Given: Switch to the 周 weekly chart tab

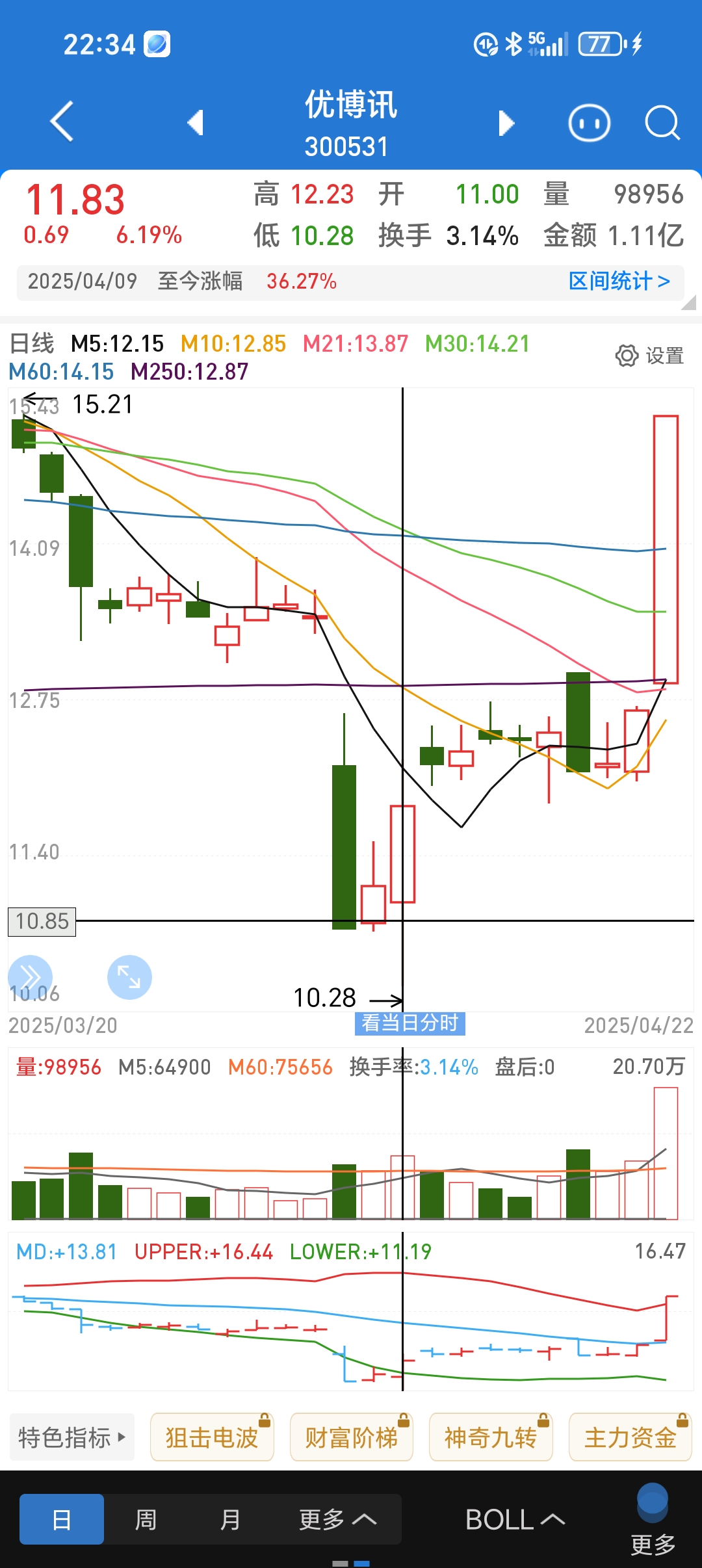Looking at the screenshot, I should click(x=146, y=1519).
